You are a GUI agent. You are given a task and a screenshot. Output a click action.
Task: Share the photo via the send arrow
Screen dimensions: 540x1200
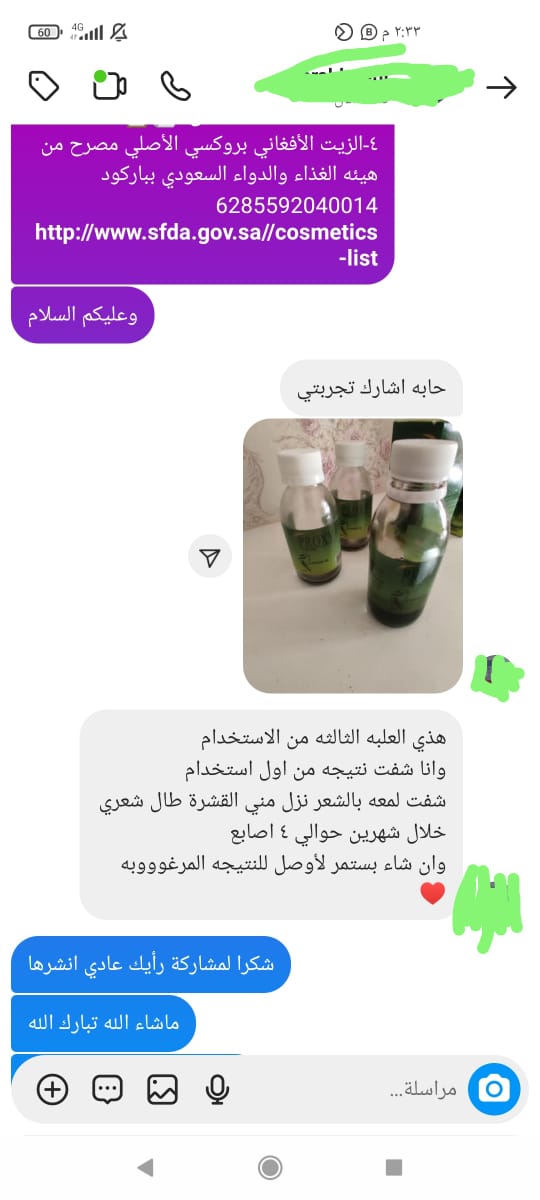(210, 558)
